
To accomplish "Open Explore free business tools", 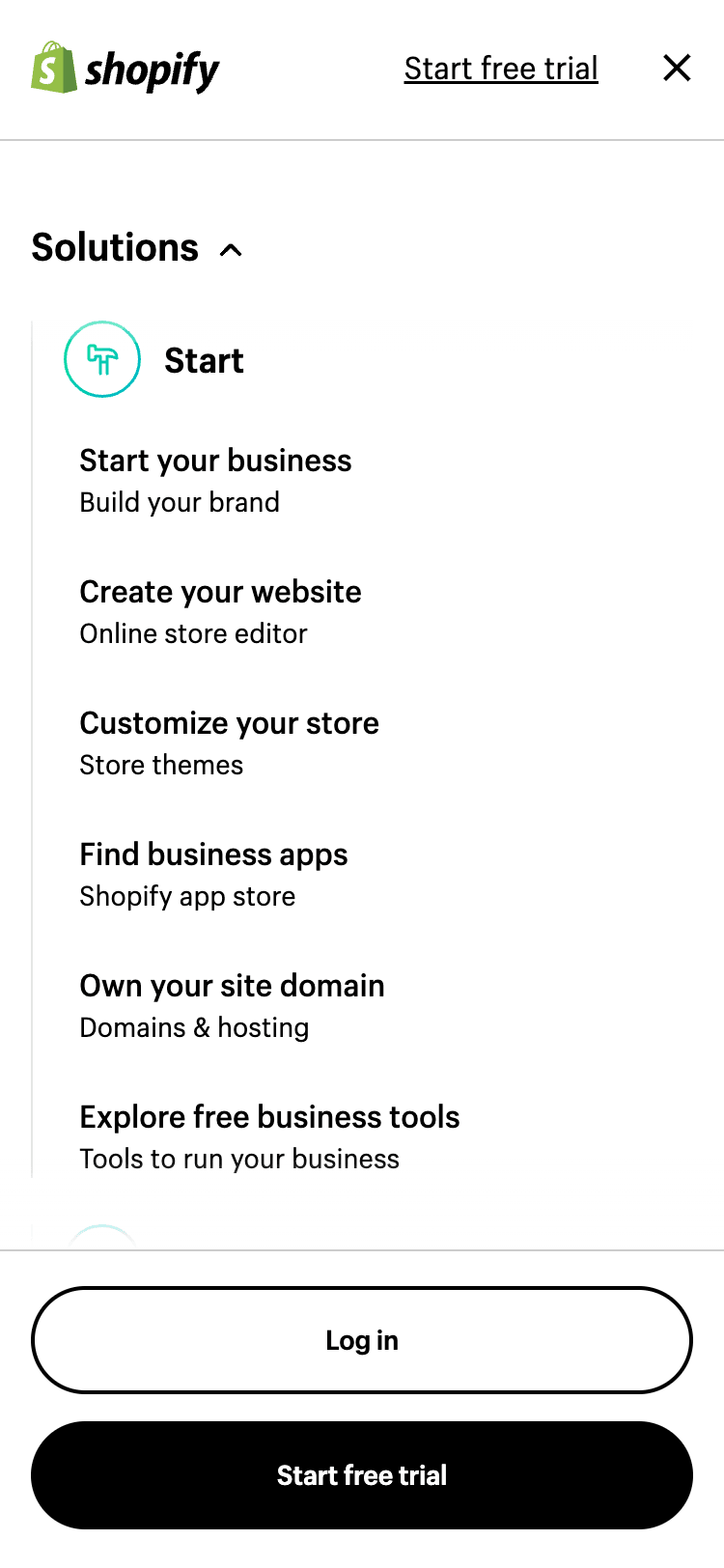I will (x=269, y=1135).
